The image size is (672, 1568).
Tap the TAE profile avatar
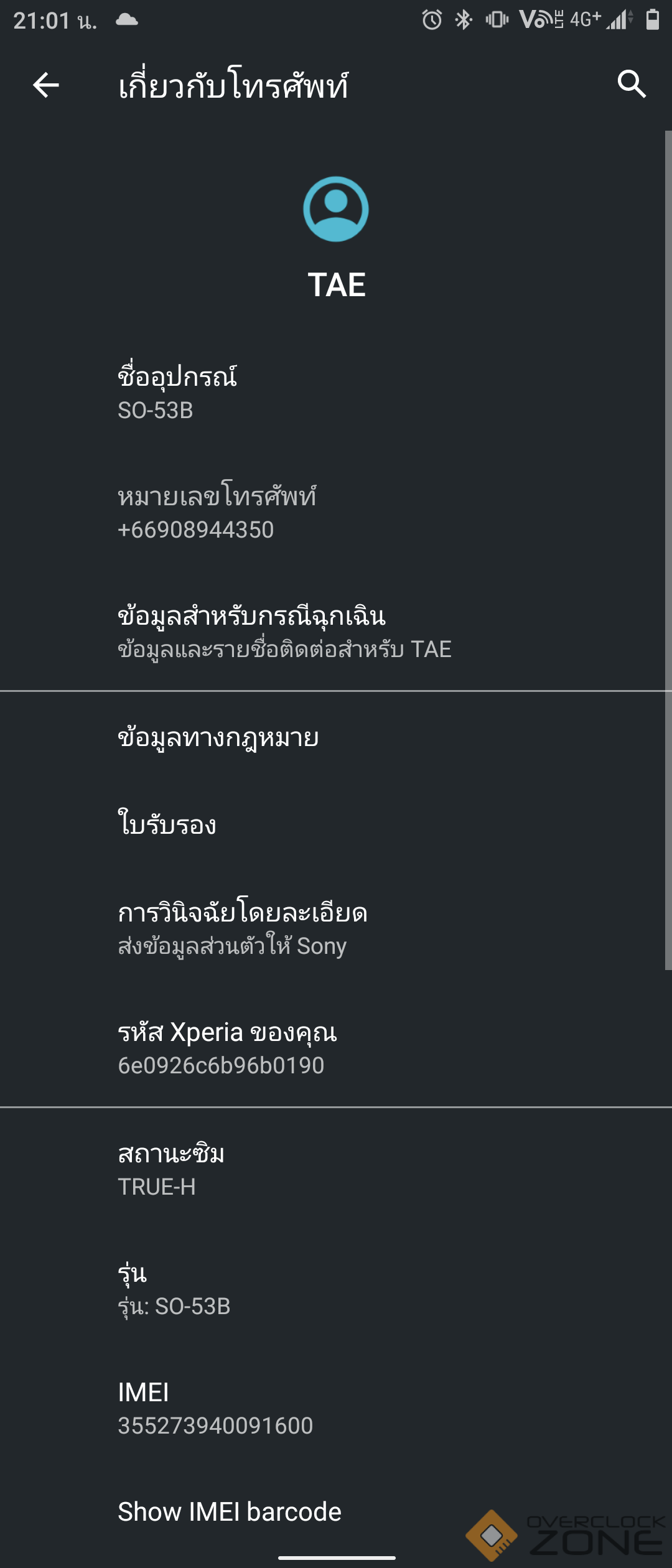click(336, 209)
